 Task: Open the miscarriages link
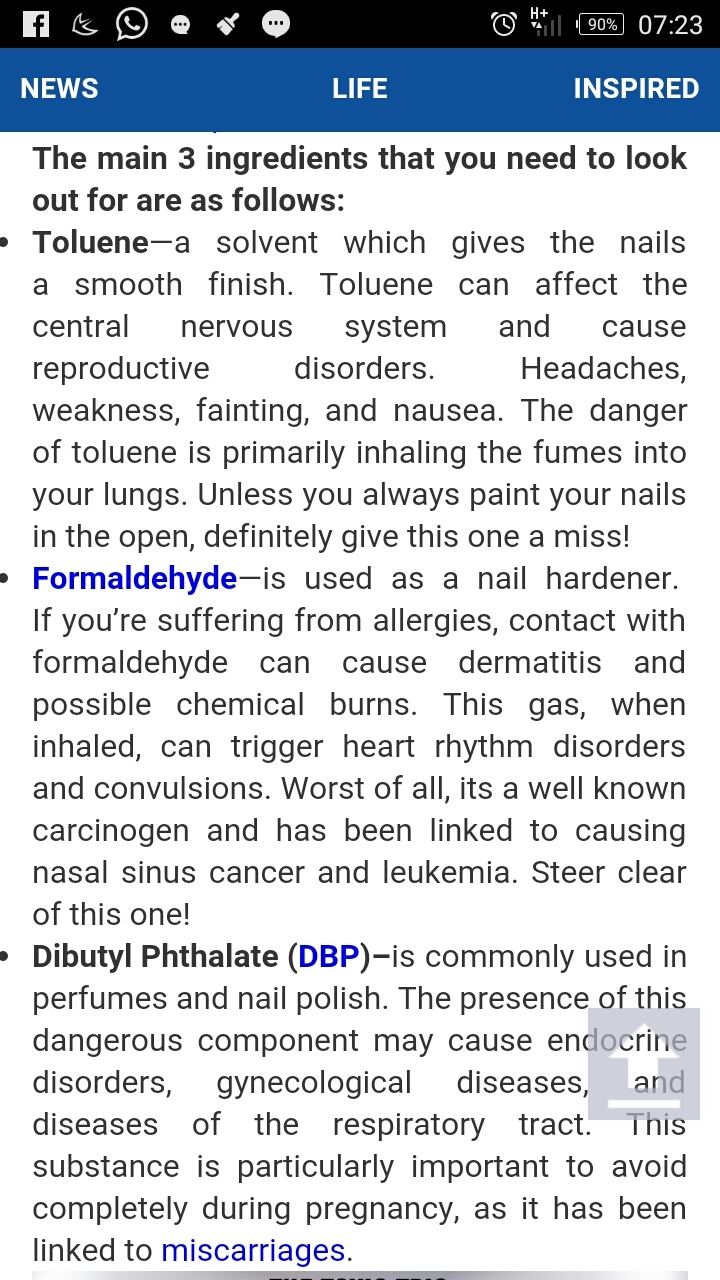coord(253,1250)
